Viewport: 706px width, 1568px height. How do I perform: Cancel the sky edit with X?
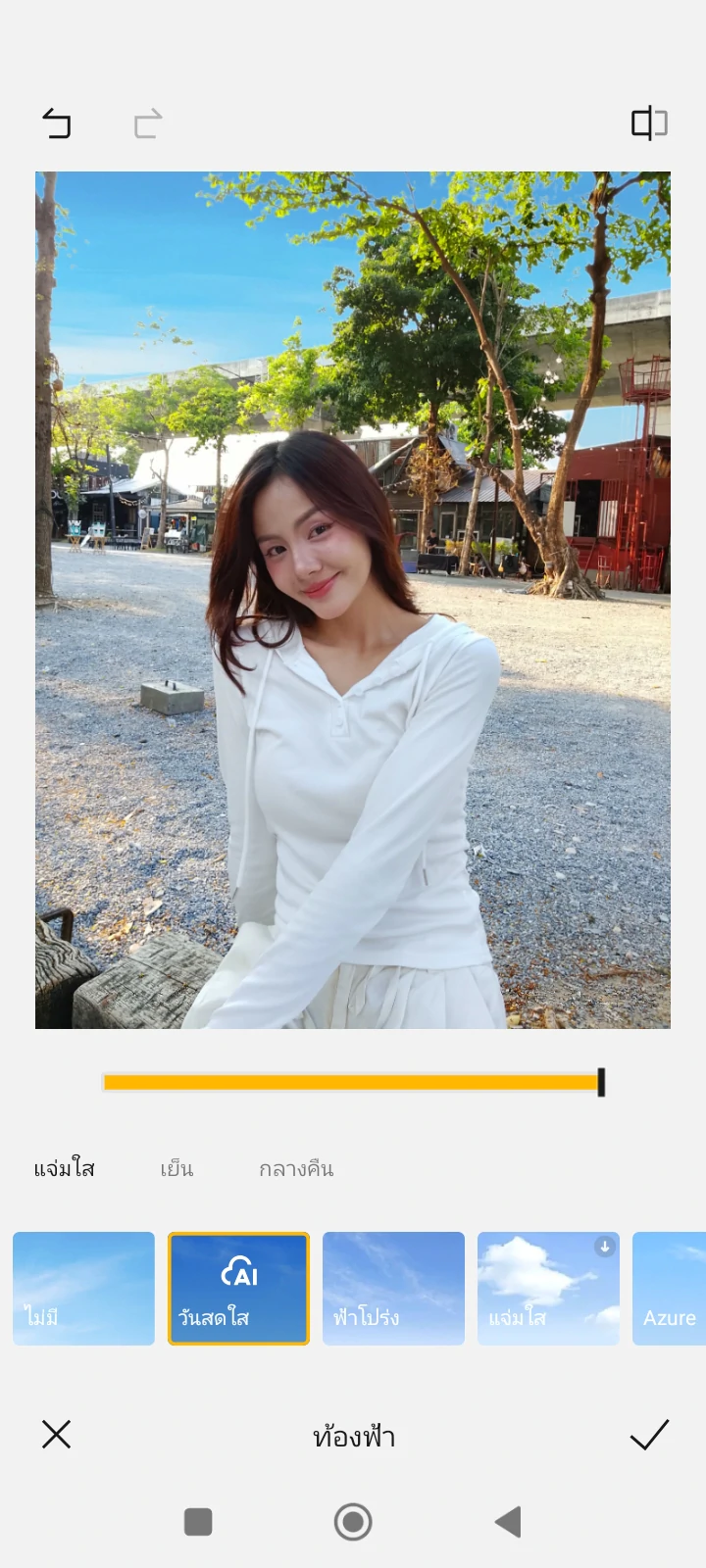pos(57,1435)
